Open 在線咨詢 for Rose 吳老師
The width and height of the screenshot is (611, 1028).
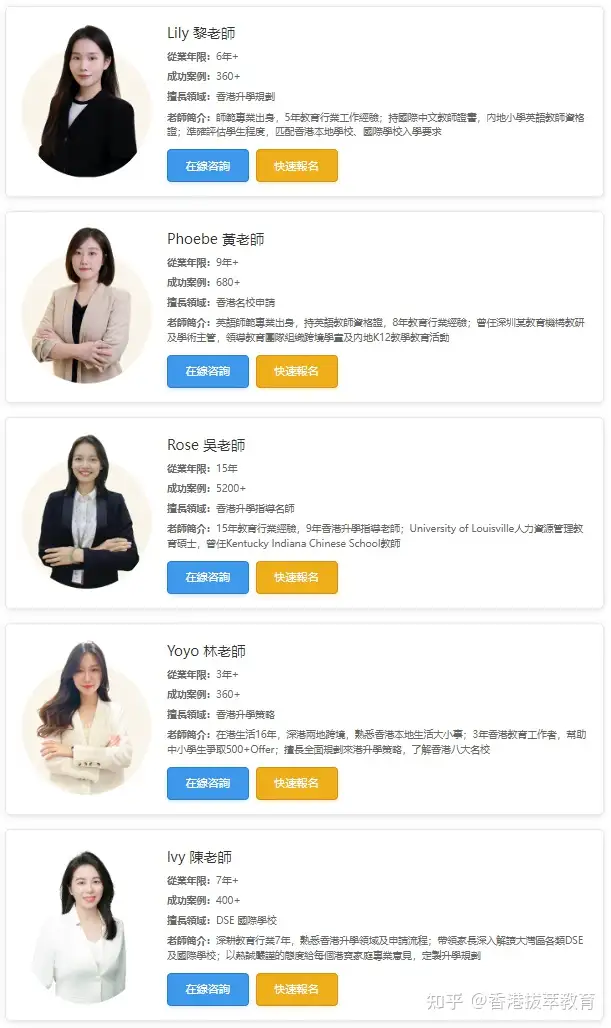point(207,577)
